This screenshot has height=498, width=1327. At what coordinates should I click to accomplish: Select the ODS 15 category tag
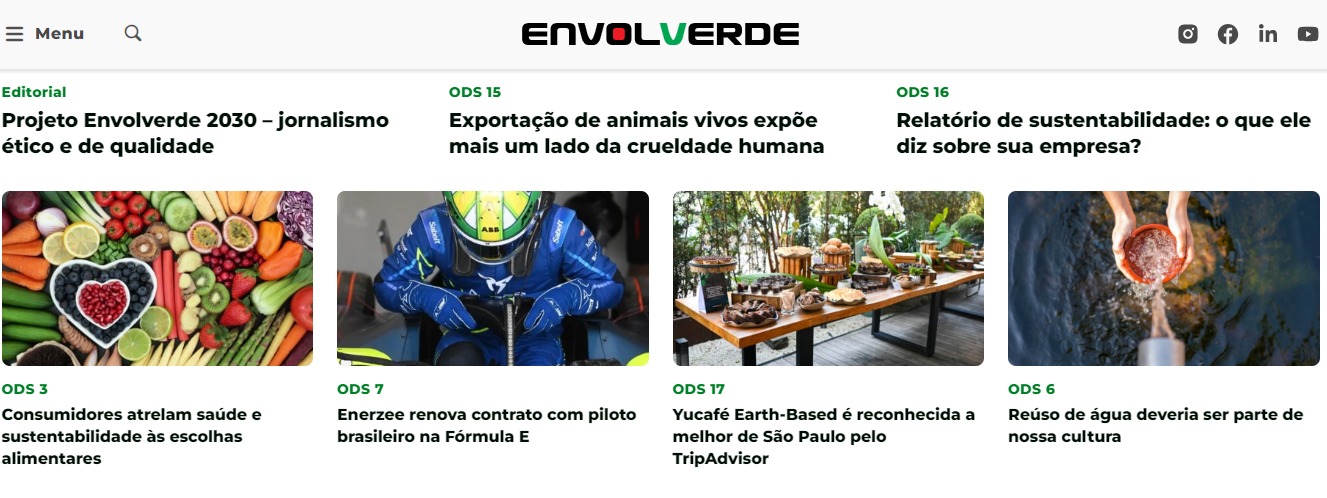[475, 92]
